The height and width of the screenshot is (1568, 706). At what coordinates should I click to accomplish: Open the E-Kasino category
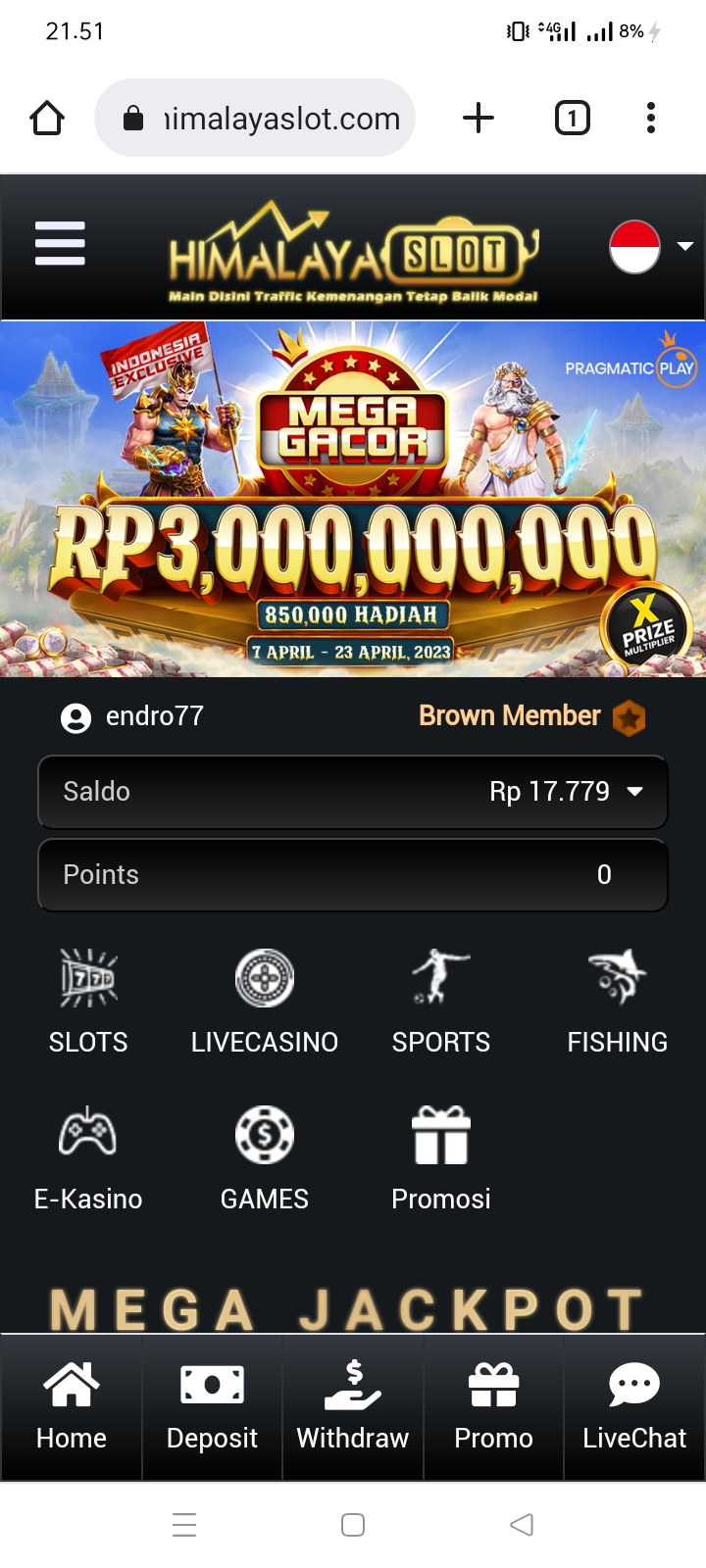click(88, 1158)
